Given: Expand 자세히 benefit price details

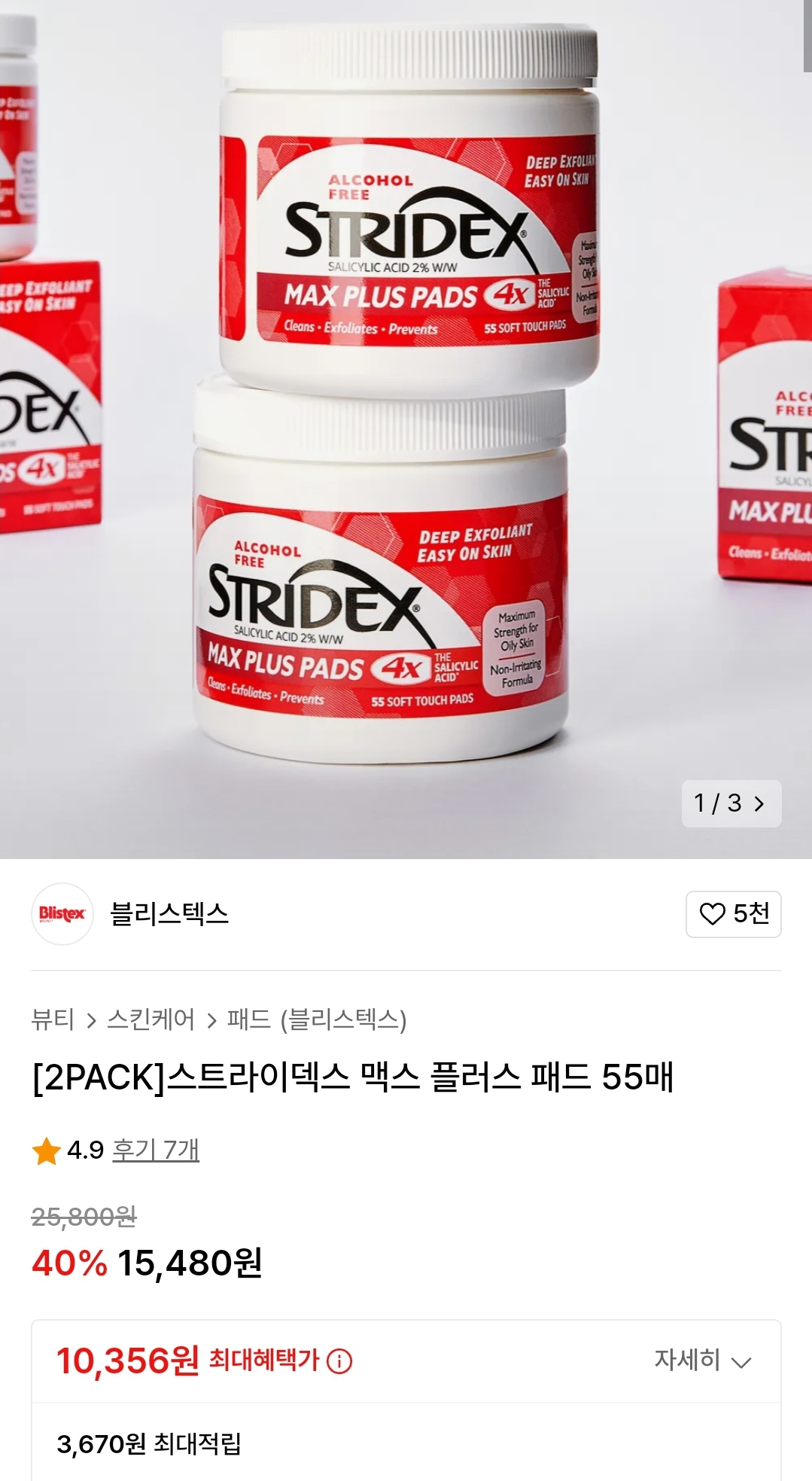Looking at the screenshot, I should pos(702,1360).
